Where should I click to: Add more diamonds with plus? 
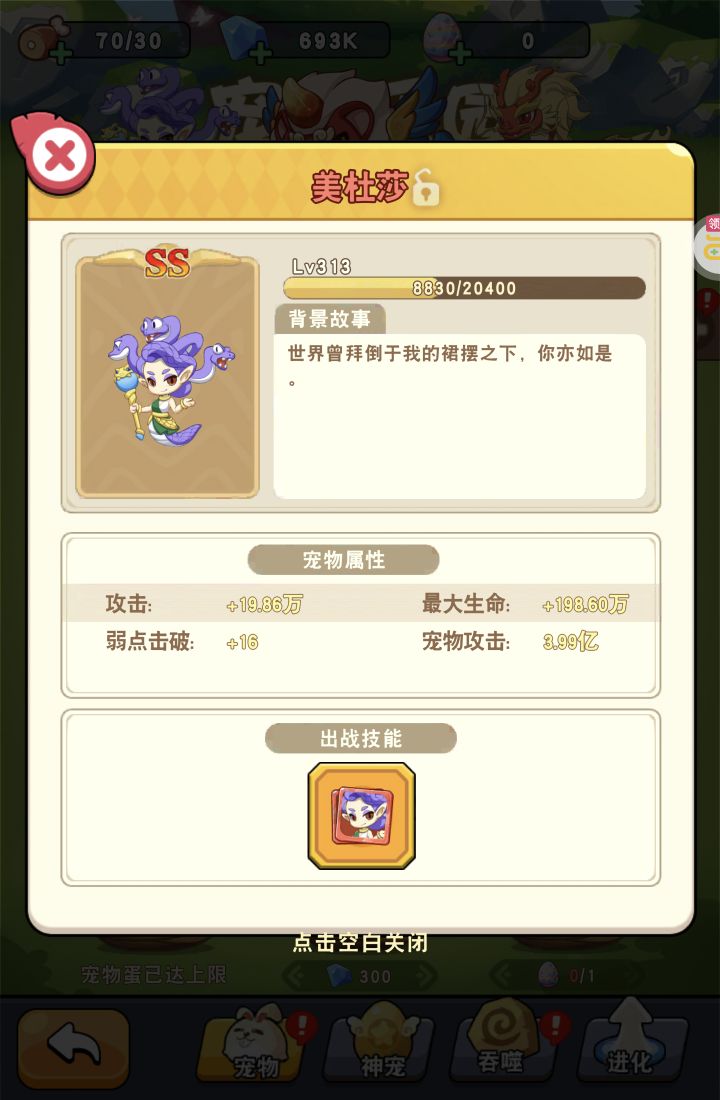pos(261,53)
